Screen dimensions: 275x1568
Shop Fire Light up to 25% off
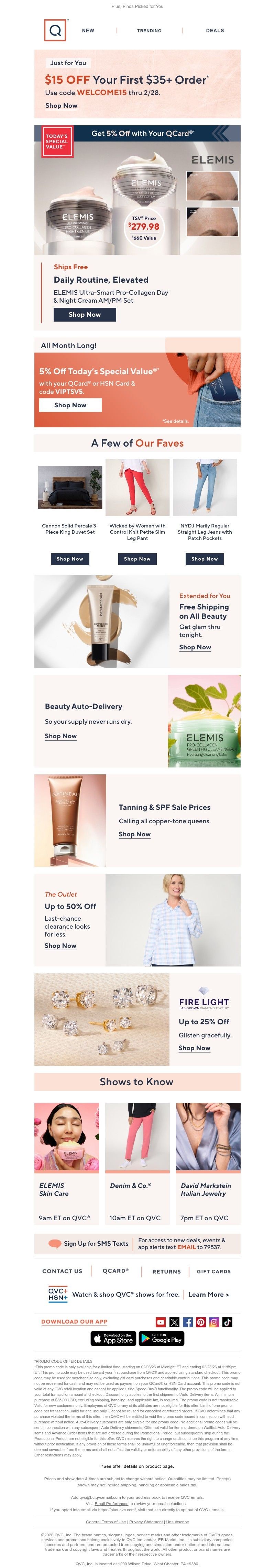(194, 1048)
